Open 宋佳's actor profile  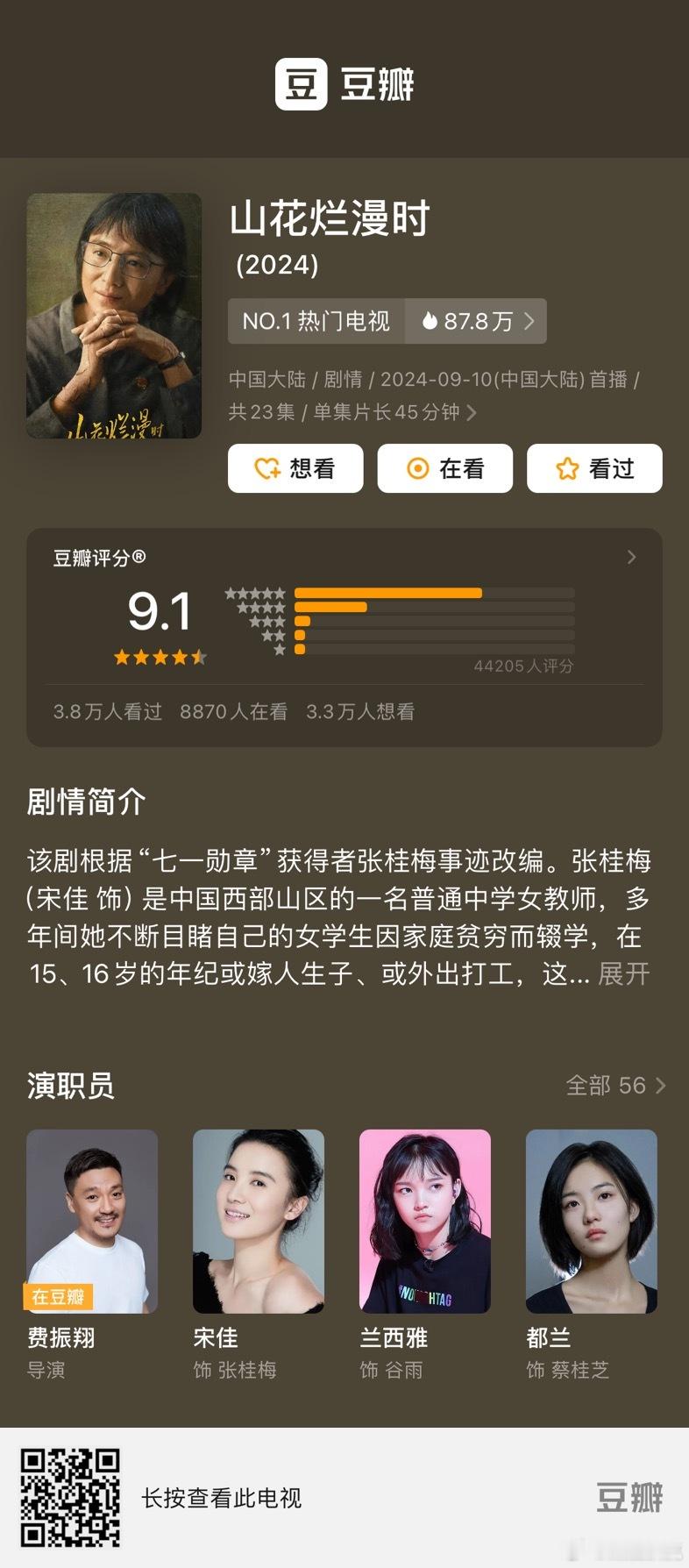[x=259, y=1221]
